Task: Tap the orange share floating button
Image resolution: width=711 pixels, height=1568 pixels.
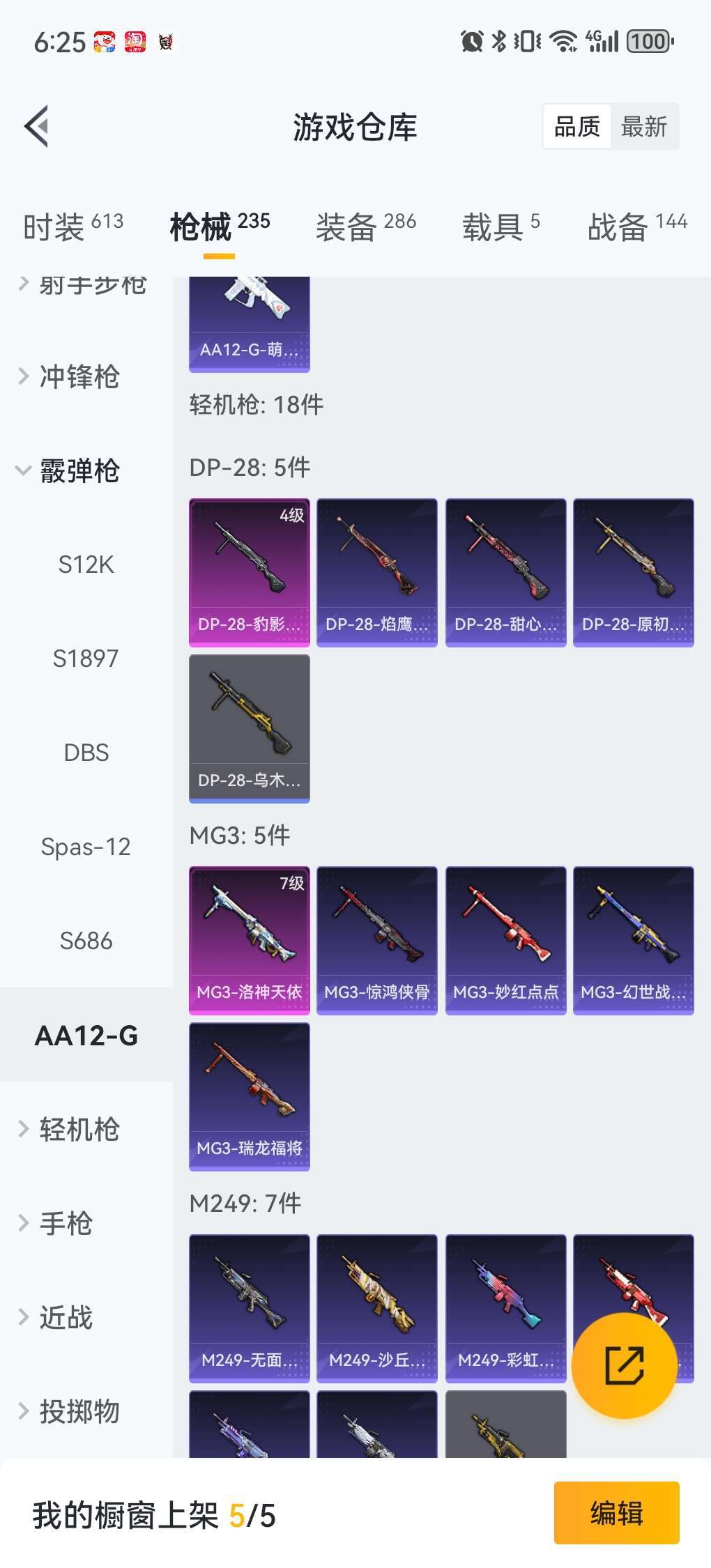Action: coord(624,1365)
